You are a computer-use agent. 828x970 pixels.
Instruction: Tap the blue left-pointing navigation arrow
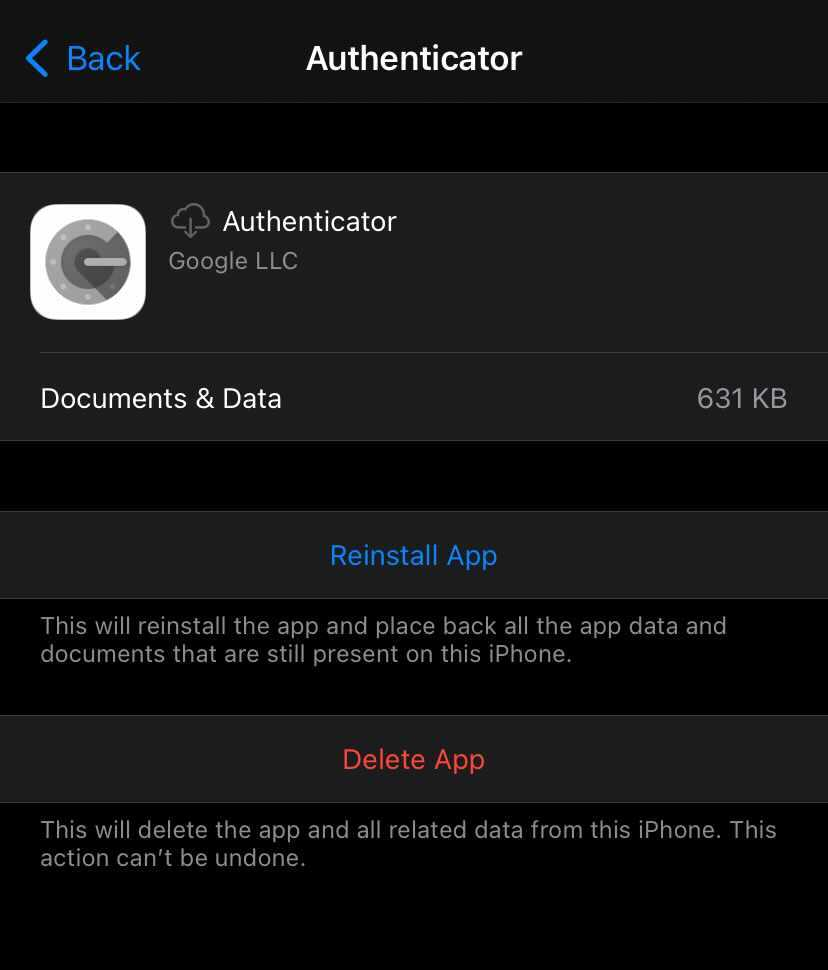click(x=38, y=58)
